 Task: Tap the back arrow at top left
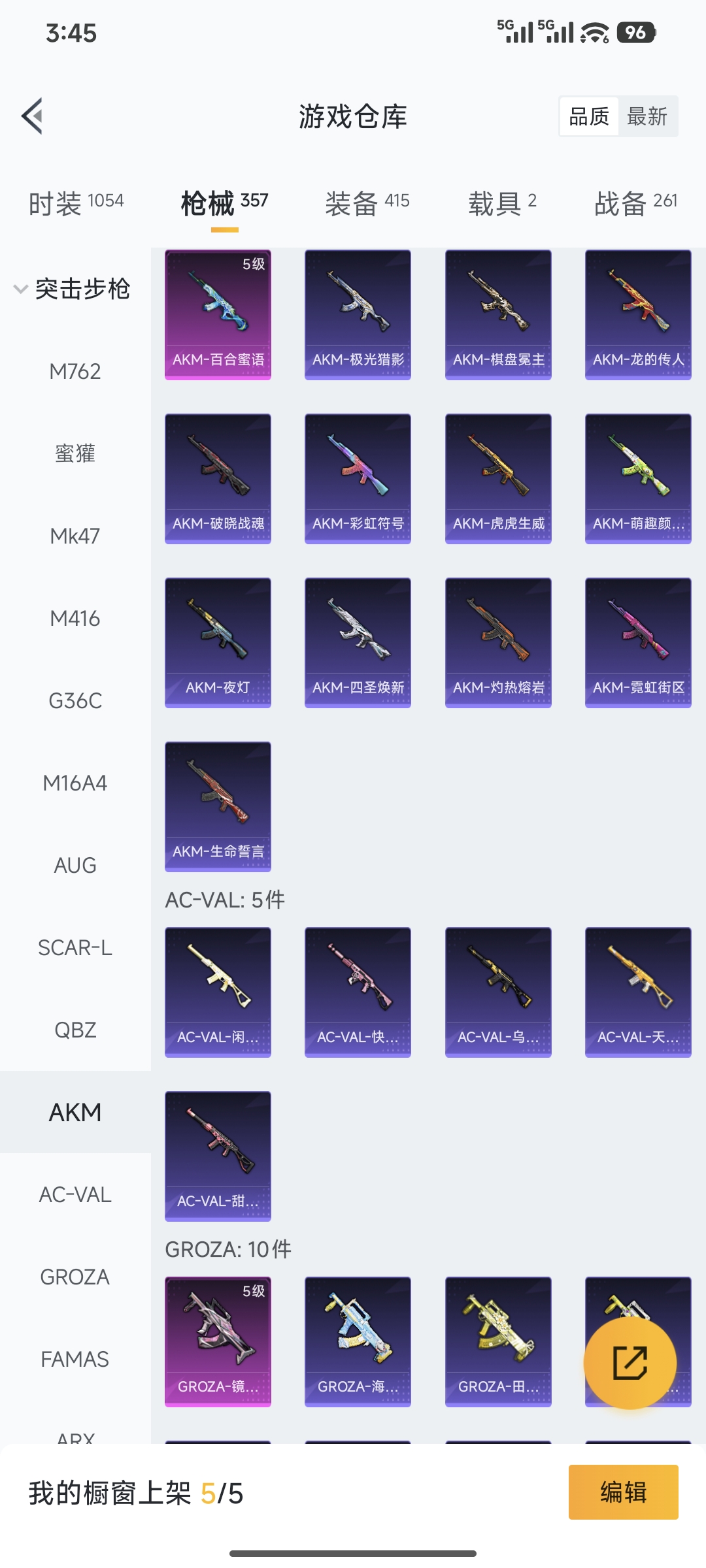point(33,115)
